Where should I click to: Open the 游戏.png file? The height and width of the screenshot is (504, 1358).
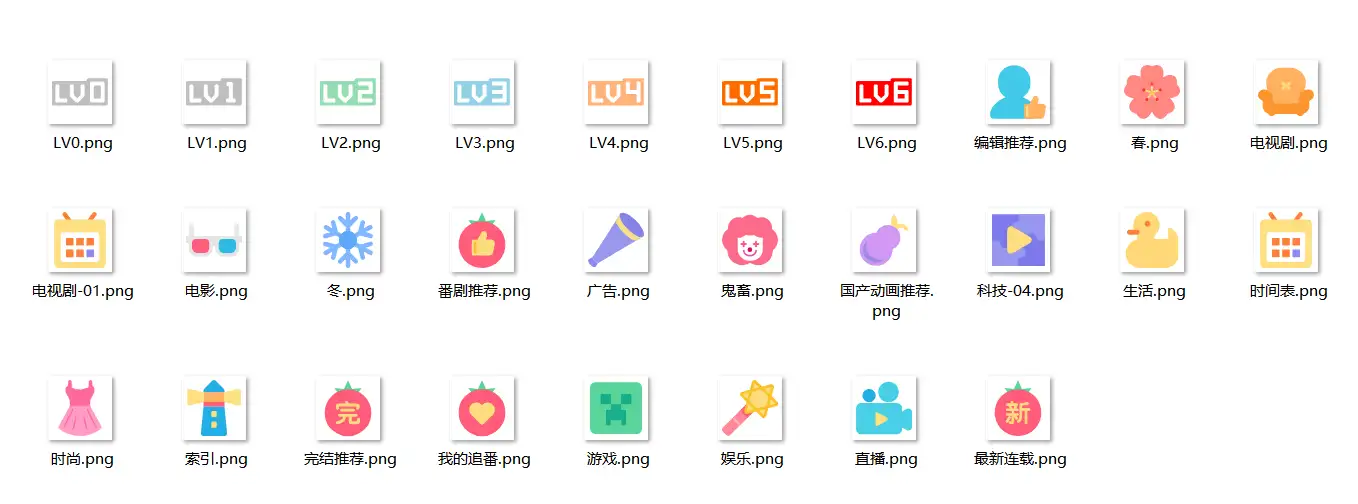(616, 408)
